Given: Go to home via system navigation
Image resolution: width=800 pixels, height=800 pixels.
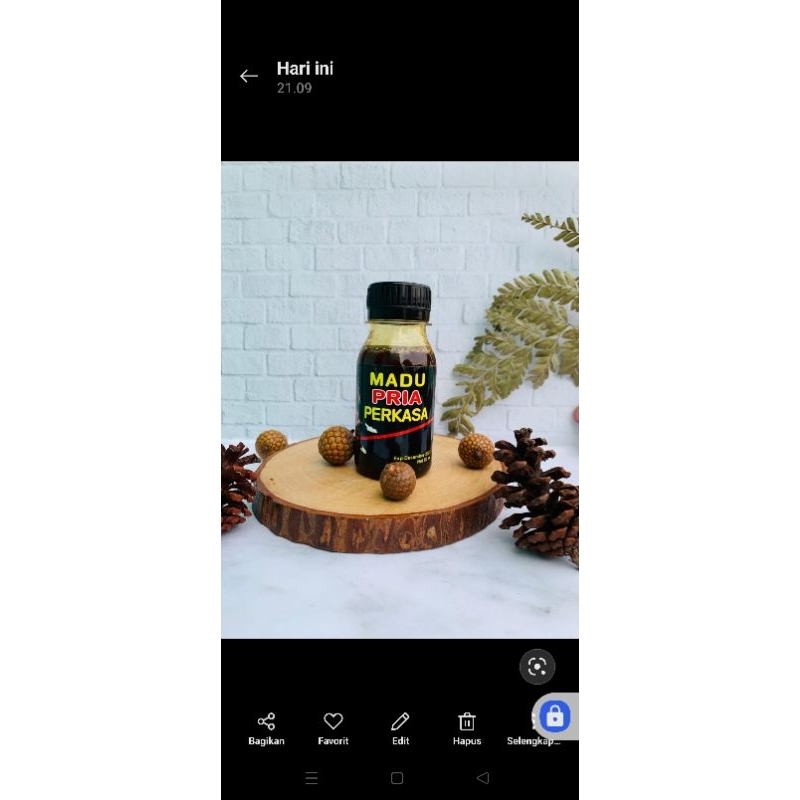Looking at the screenshot, I should [397, 778].
